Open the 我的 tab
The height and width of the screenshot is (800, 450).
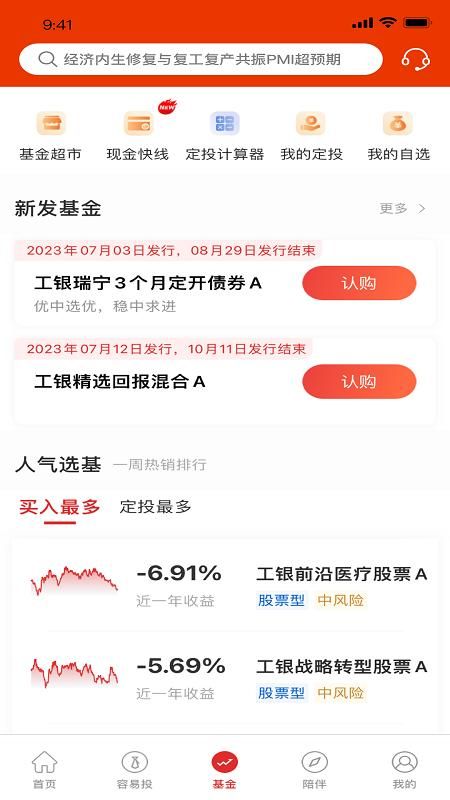click(405, 769)
